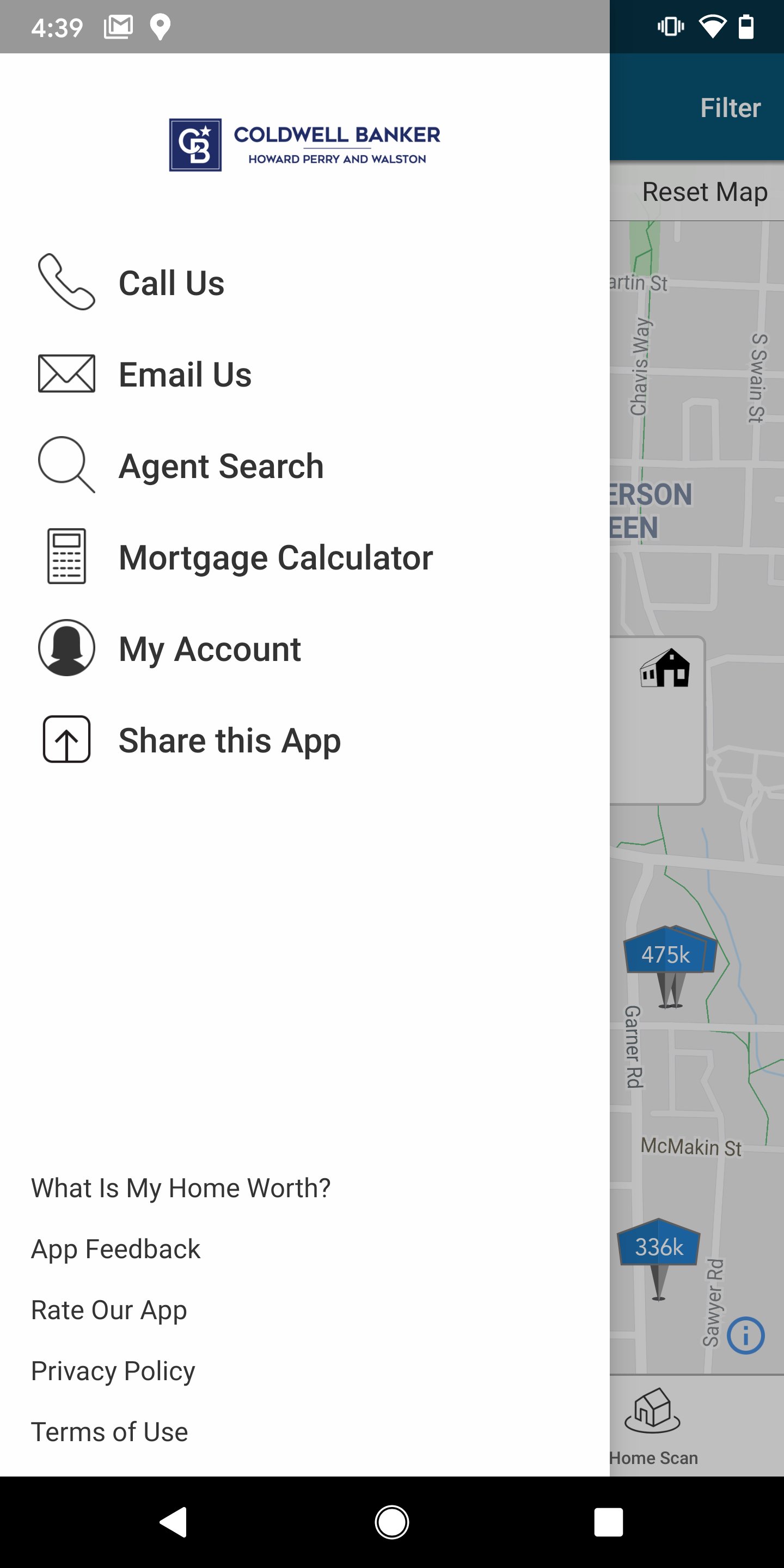Select the 336k listing marker

coord(659,1247)
